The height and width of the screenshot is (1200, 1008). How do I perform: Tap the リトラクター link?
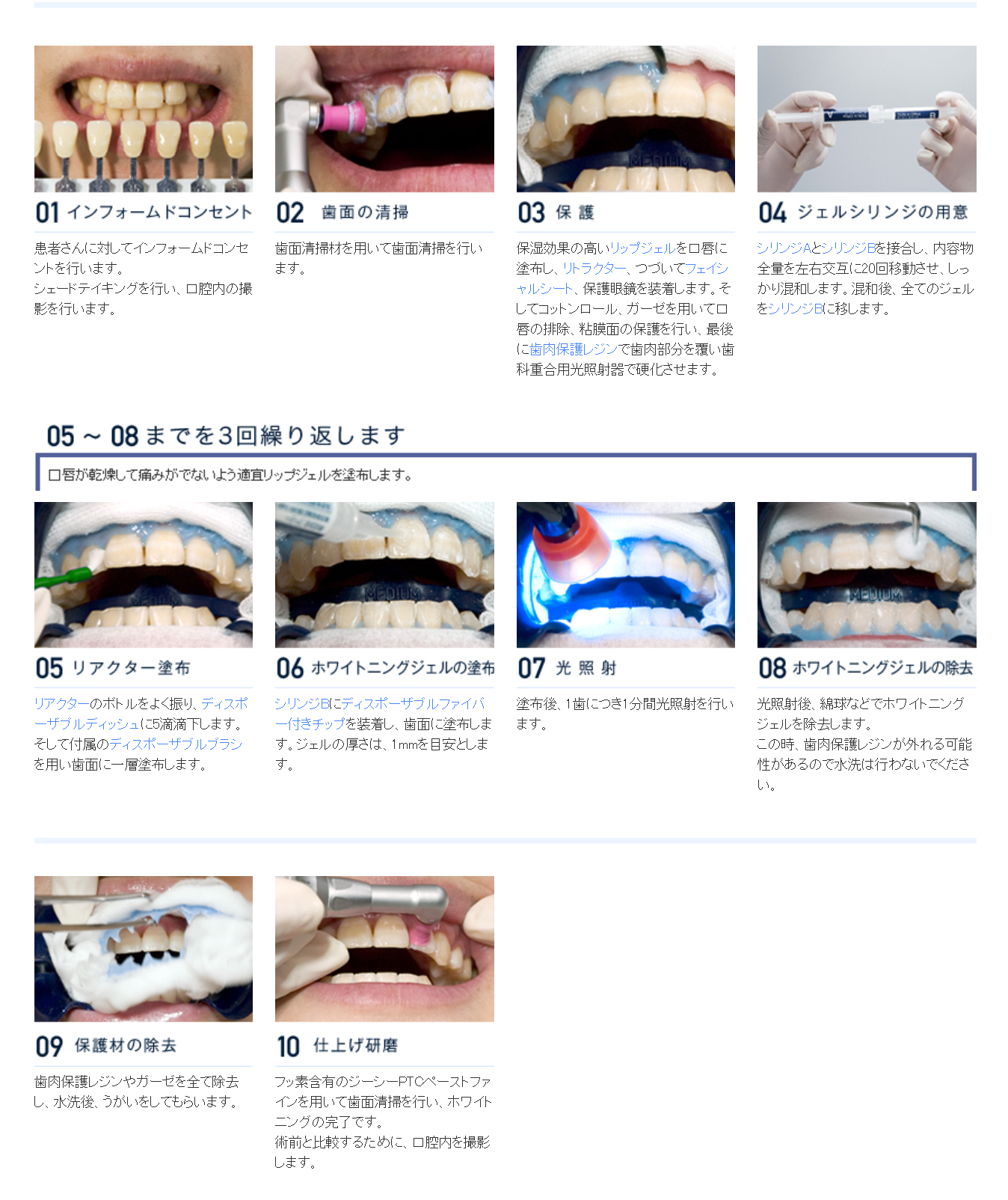click(x=594, y=269)
